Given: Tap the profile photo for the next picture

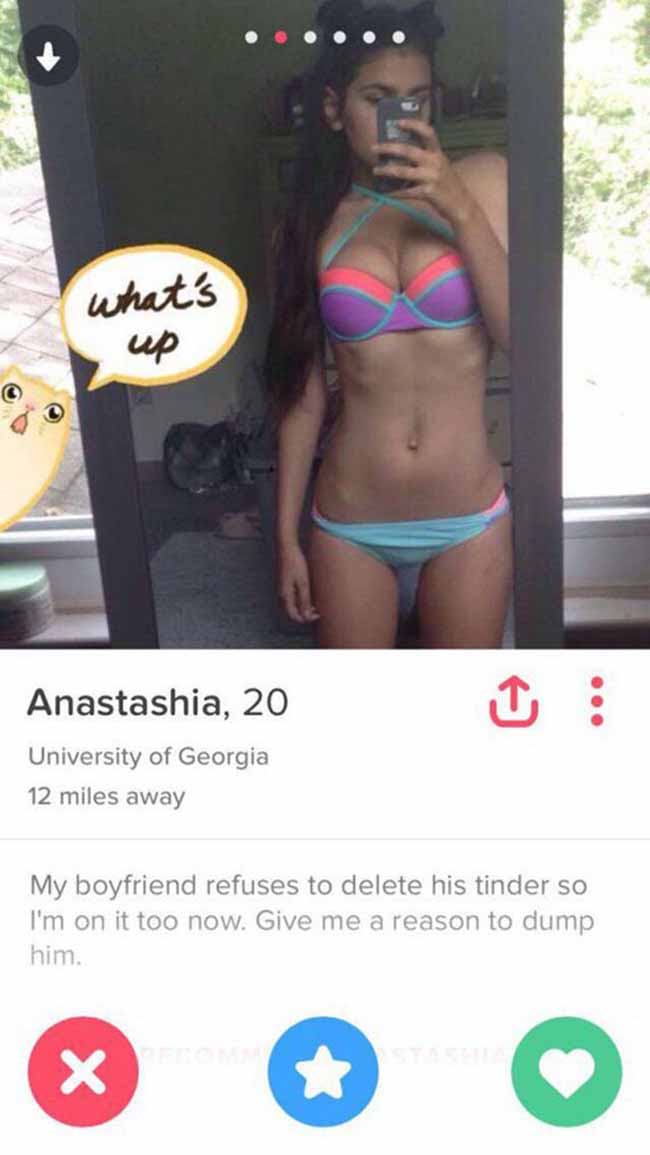Looking at the screenshot, I should click(x=325, y=324).
